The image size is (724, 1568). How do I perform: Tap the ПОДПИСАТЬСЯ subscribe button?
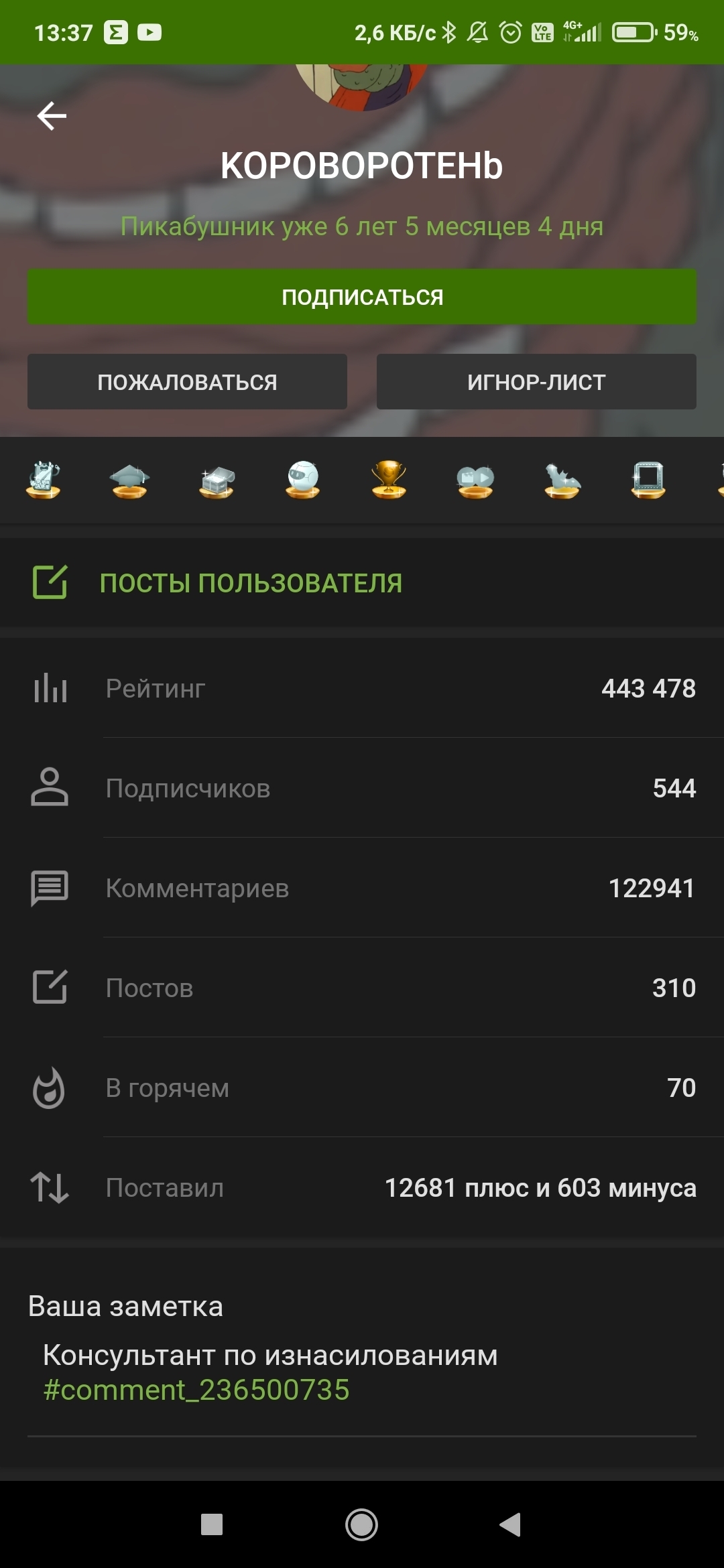click(362, 297)
